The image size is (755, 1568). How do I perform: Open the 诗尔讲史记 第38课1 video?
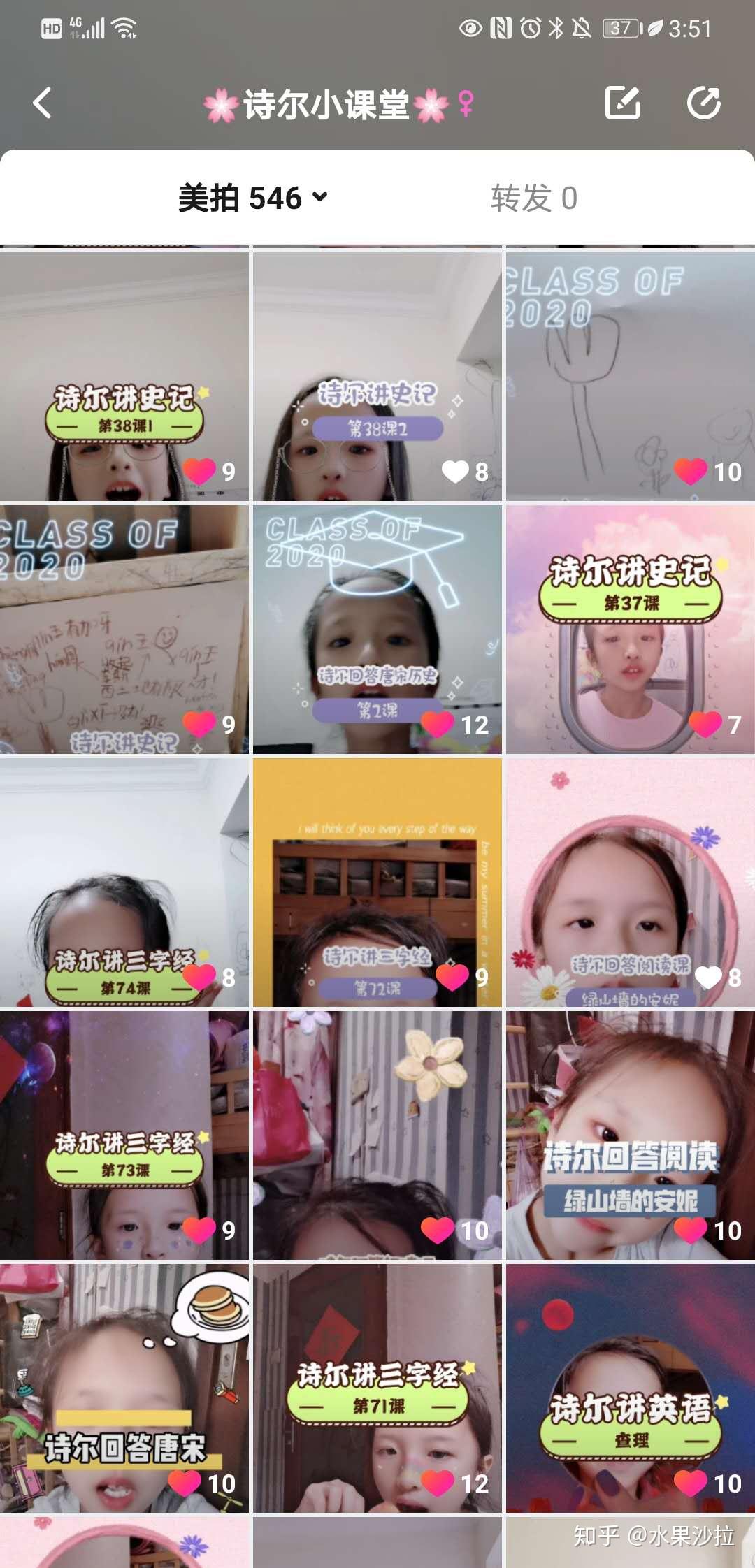[x=124, y=376]
